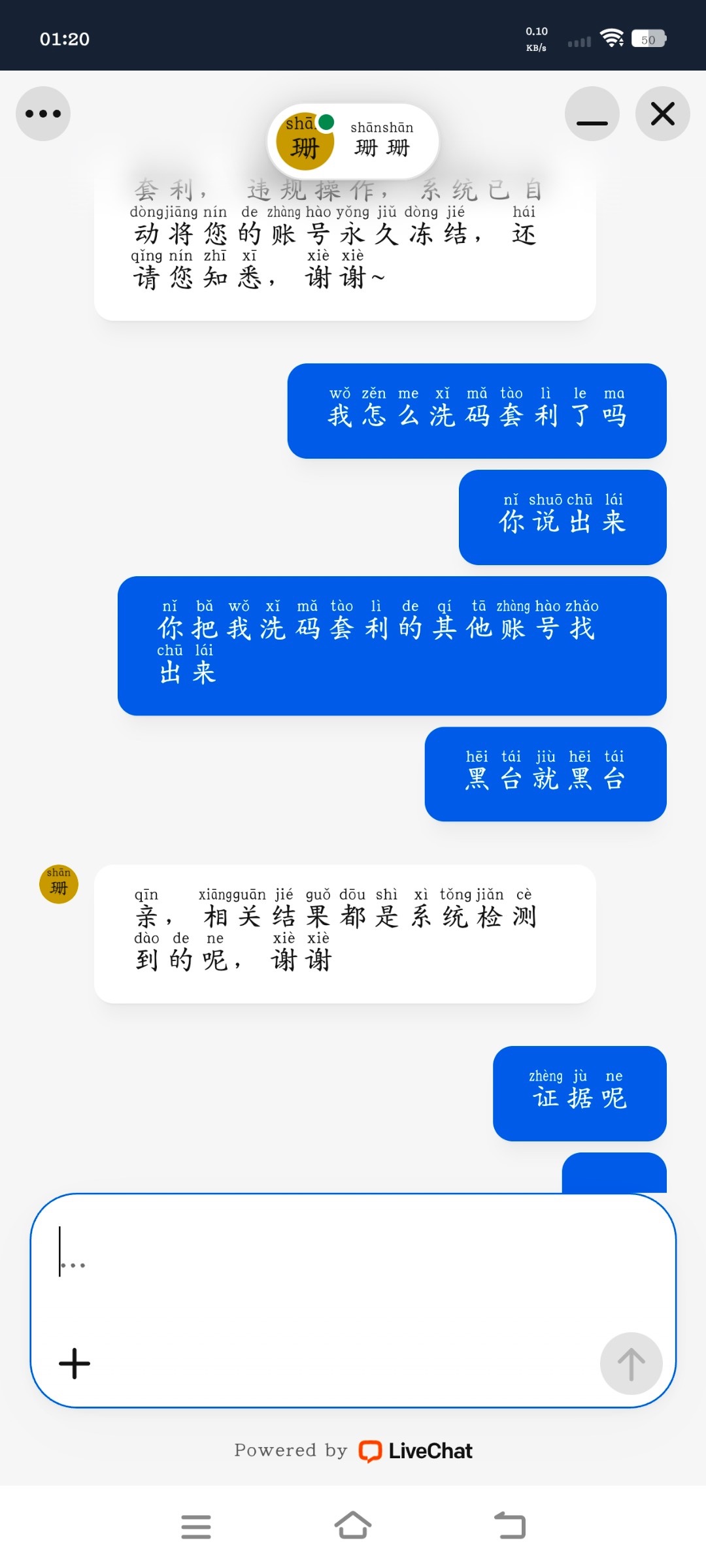Open the three-dot options menu

[43, 114]
